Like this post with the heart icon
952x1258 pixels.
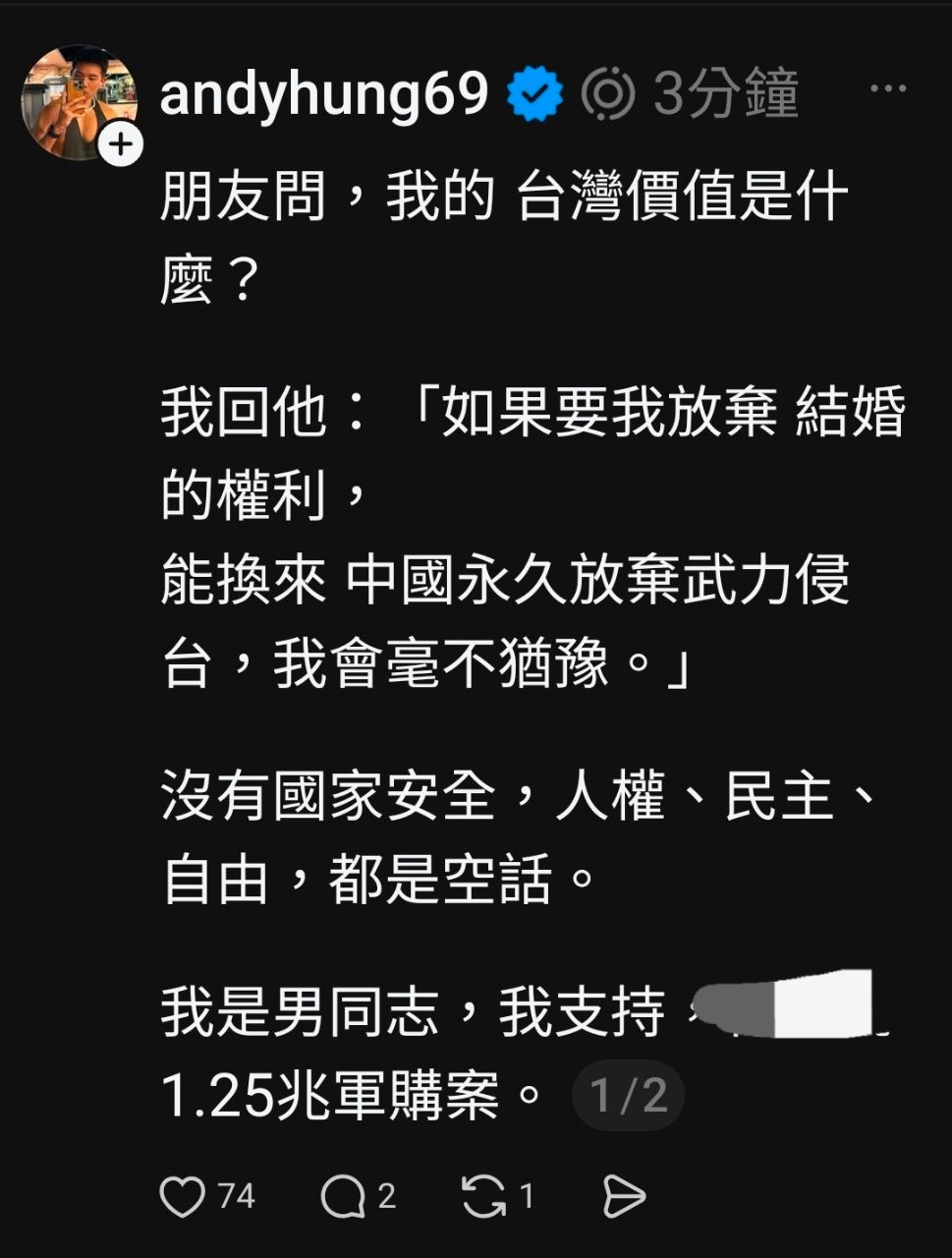click(x=183, y=1196)
